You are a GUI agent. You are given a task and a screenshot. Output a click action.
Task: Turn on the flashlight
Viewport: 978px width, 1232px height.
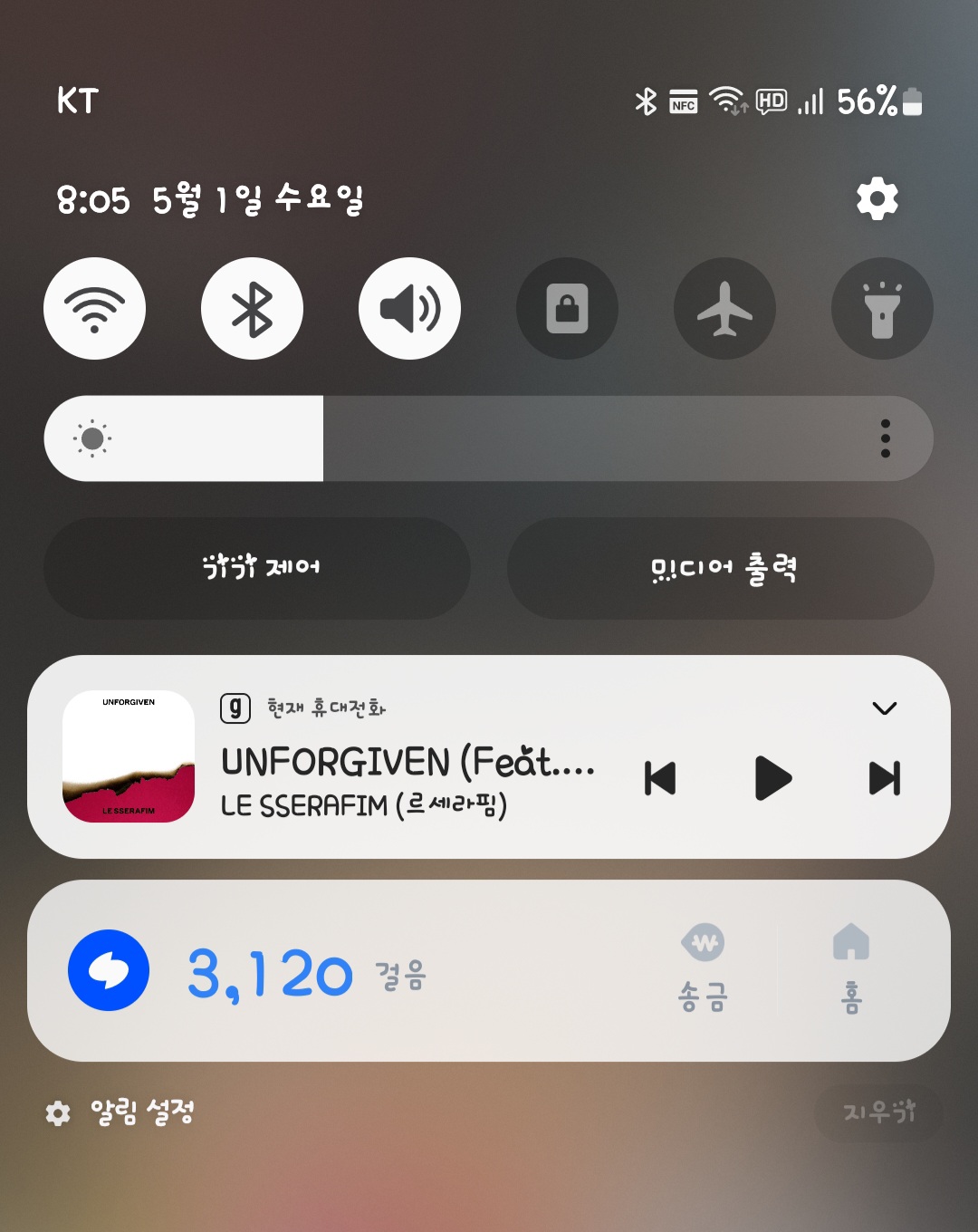pos(882,309)
